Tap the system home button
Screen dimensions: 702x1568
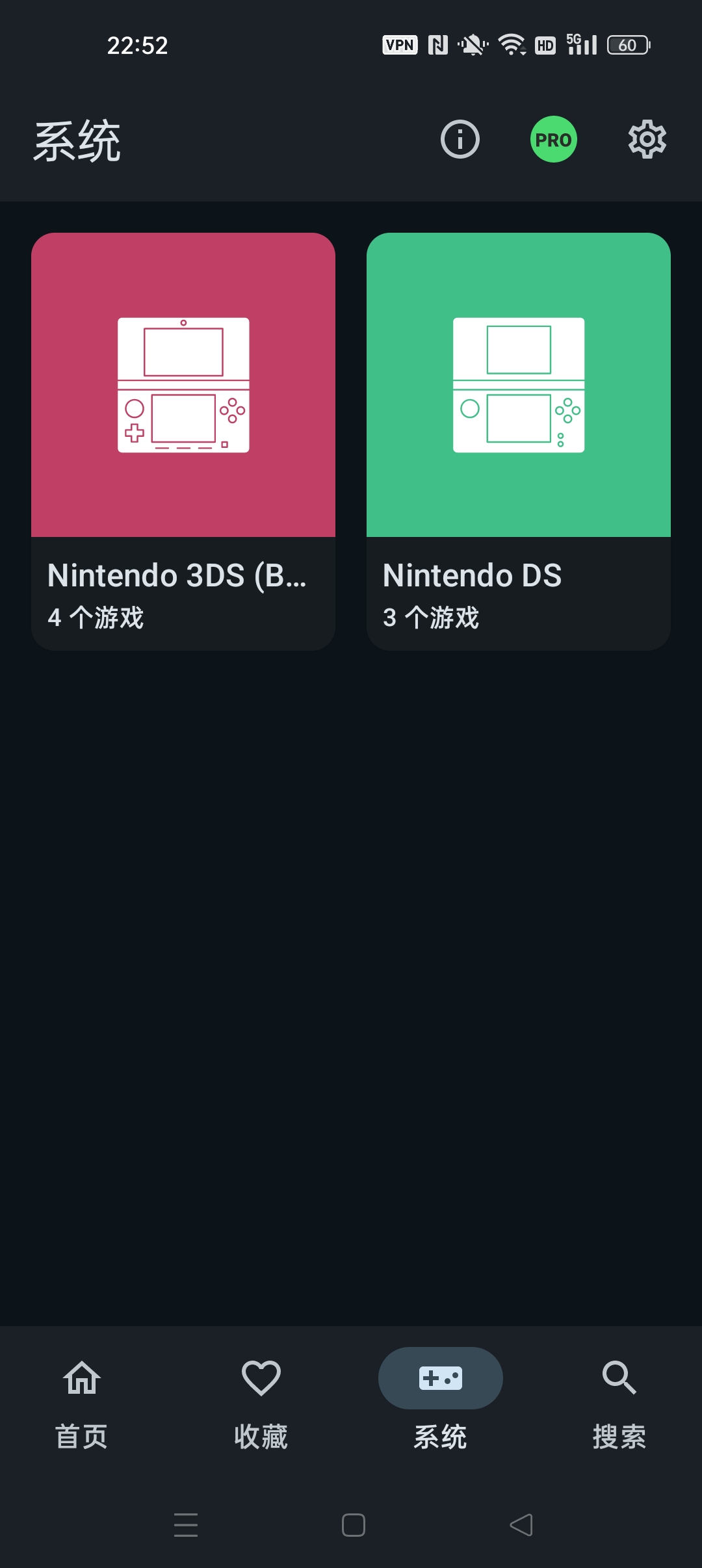click(354, 1525)
